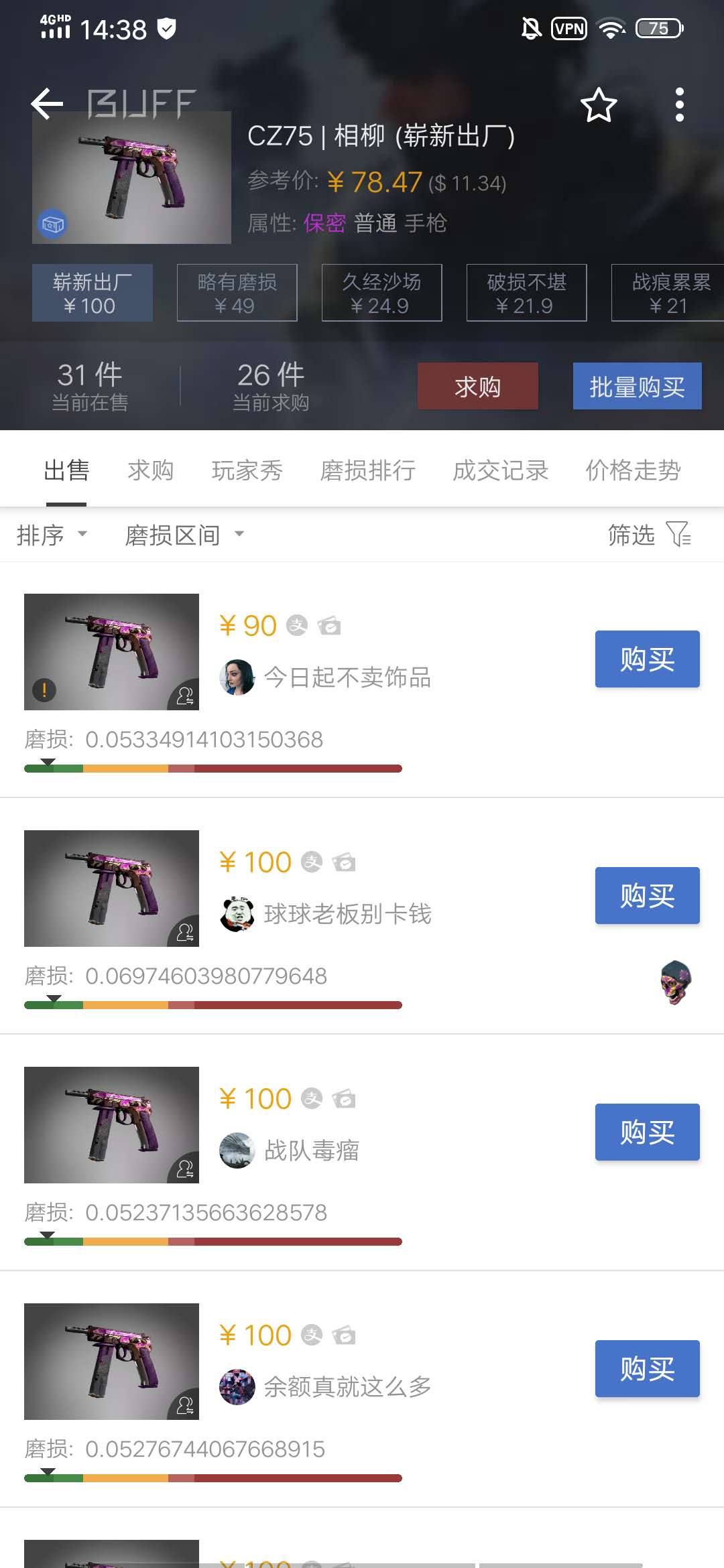Tap the exclamation warning badge on the ¥90 thumbnail
Image resolution: width=724 pixels, height=1568 pixels.
tap(44, 690)
